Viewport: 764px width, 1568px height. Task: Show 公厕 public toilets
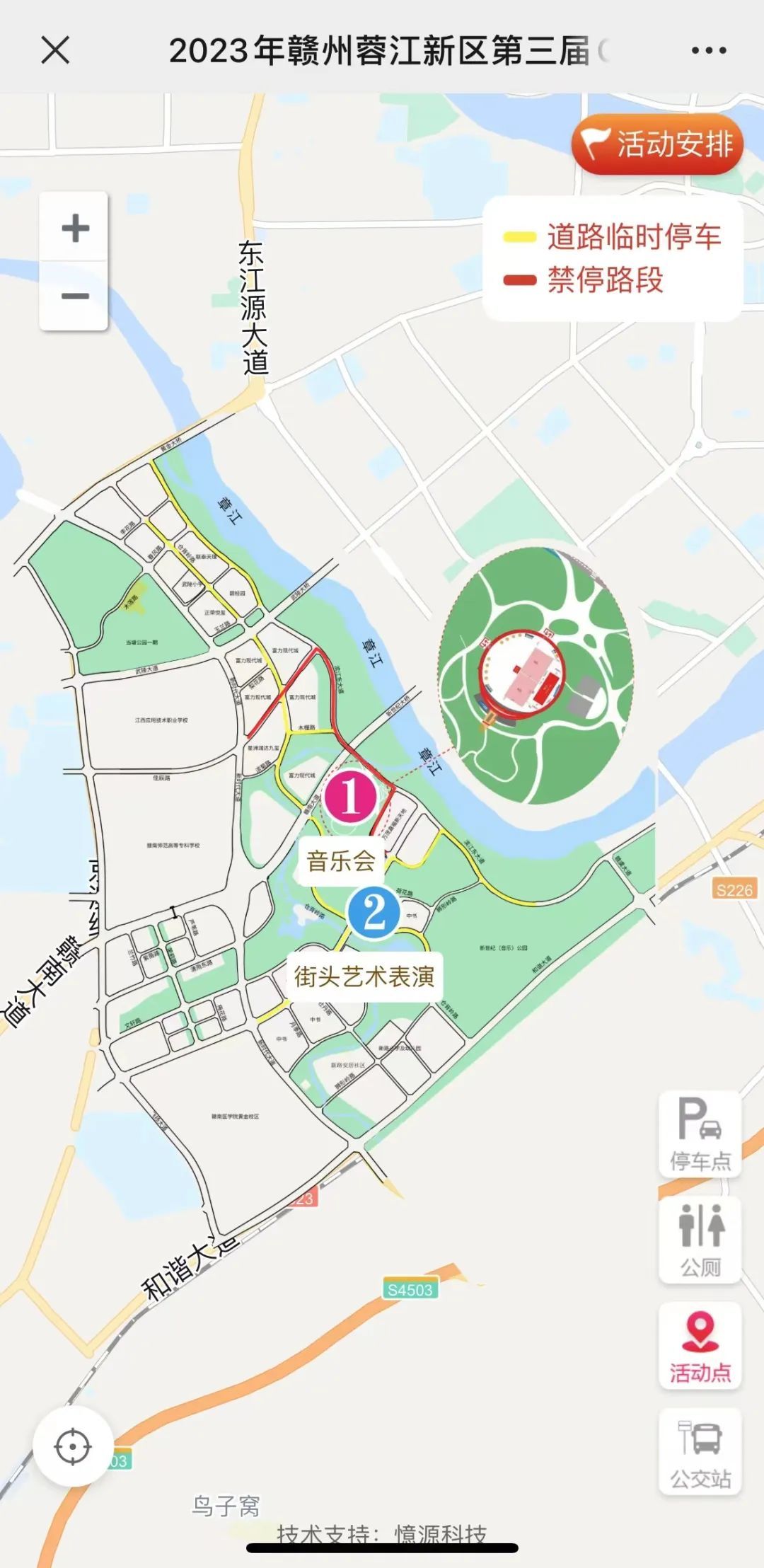coord(700,1240)
